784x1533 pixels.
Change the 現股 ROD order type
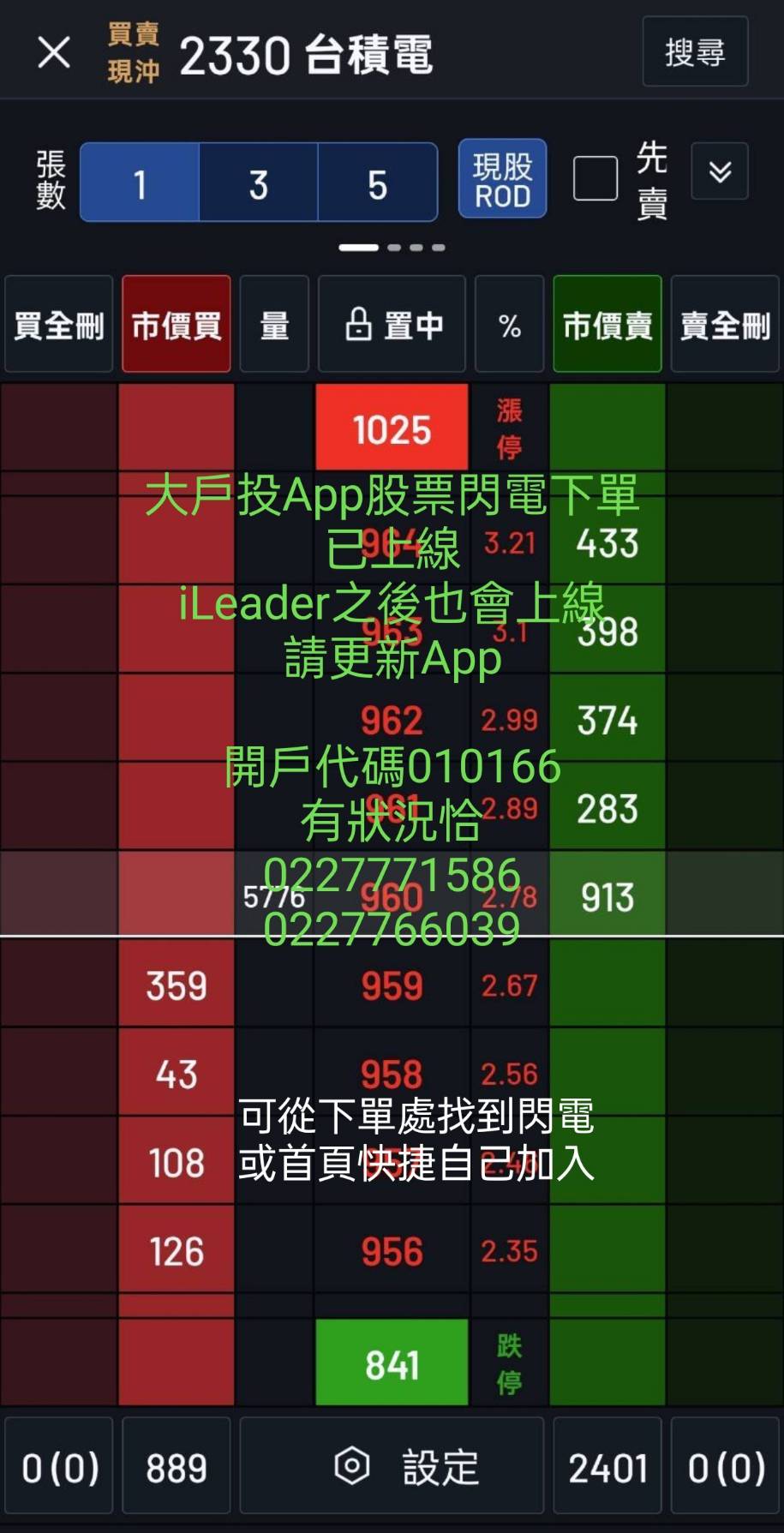pyautogui.click(x=502, y=179)
